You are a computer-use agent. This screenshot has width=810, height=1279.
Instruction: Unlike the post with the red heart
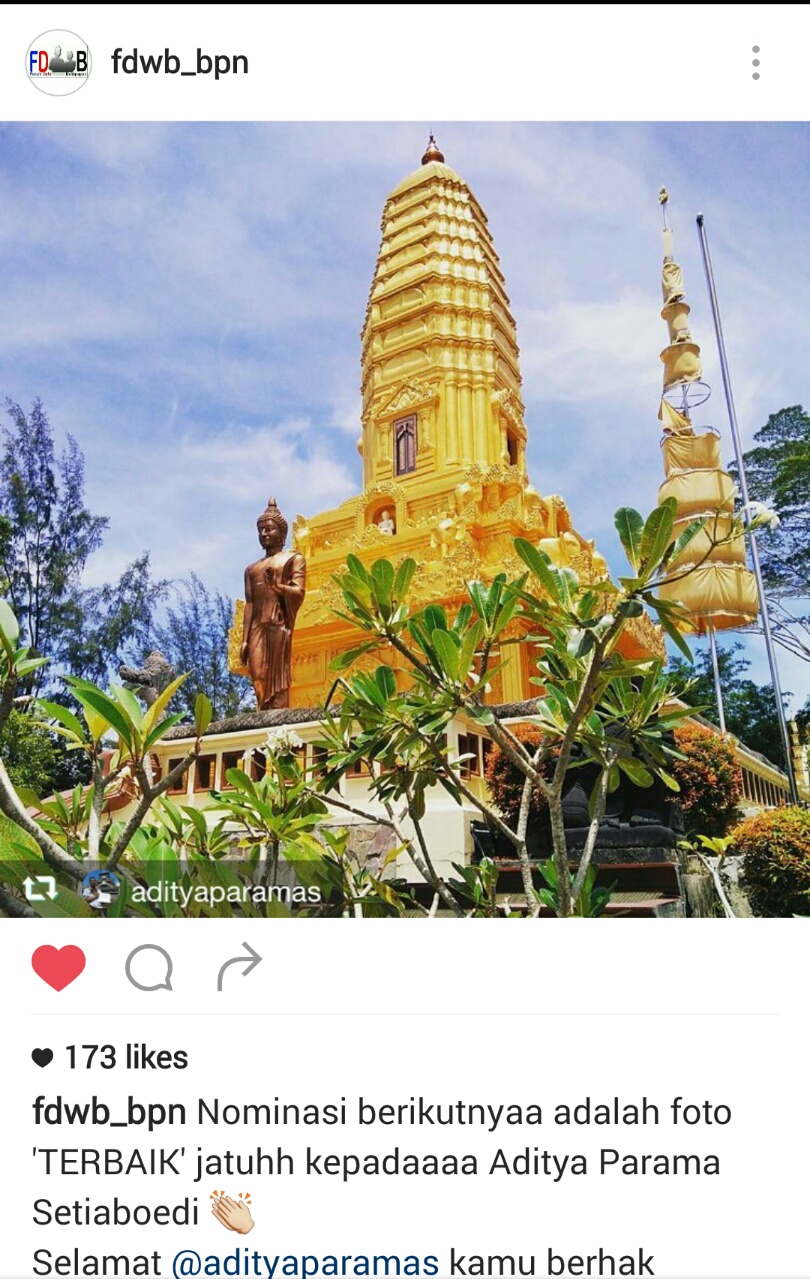tap(59, 967)
